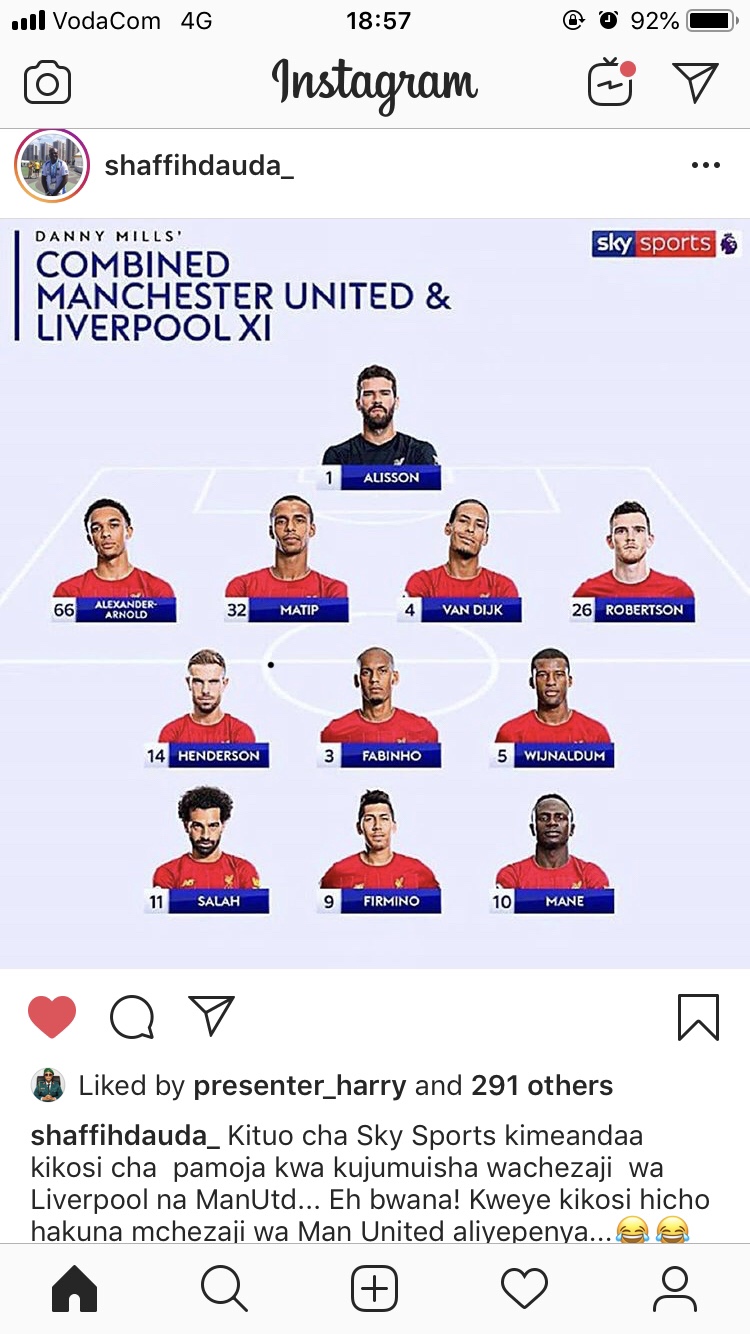Comment on shaffihdauda_'s post
The height and width of the screenshot is (1334, 750).
coord(132,1017)
